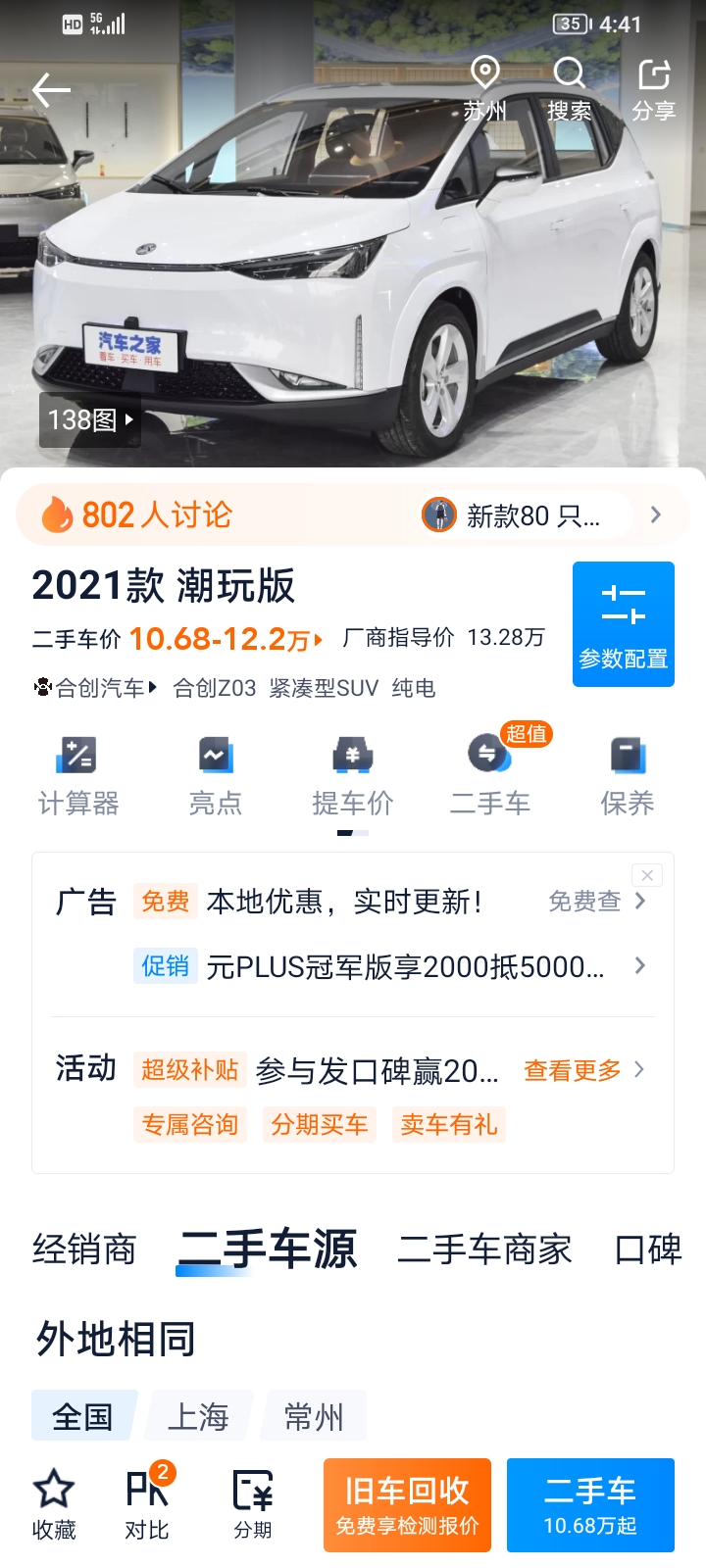Add this car to 收藏

tap(54, 1505)
